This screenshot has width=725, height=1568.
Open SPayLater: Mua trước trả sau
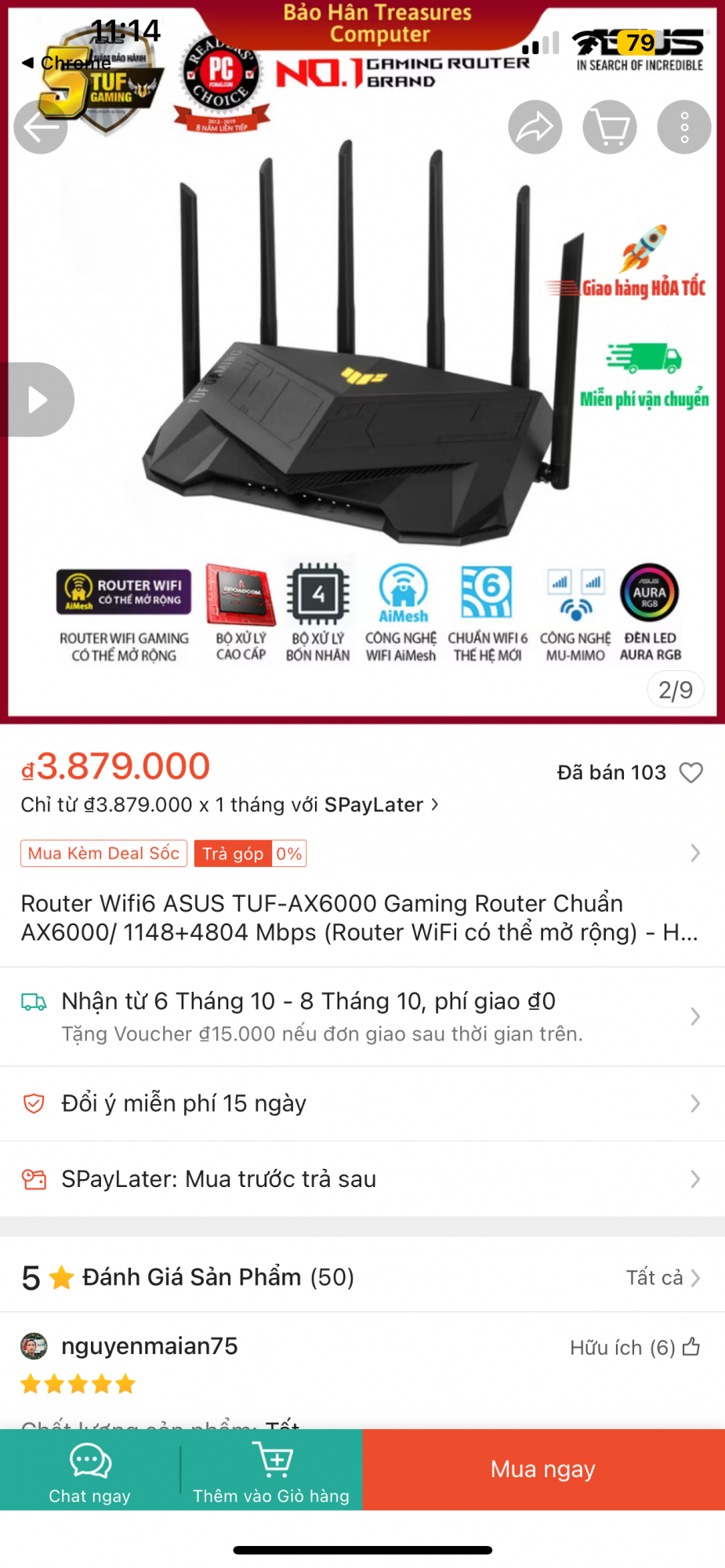(x=361, y=1179)
